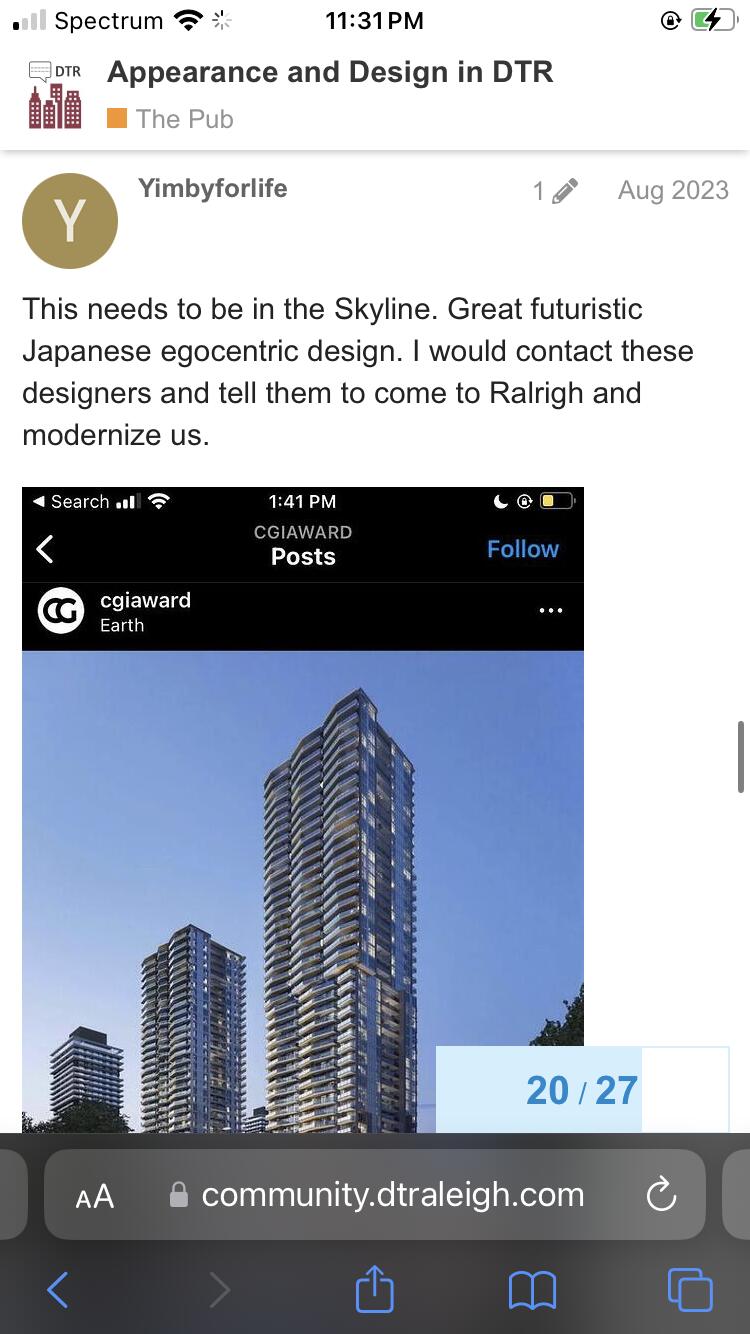Open the topic title Appearance and Design in DTR

[330, 72]
